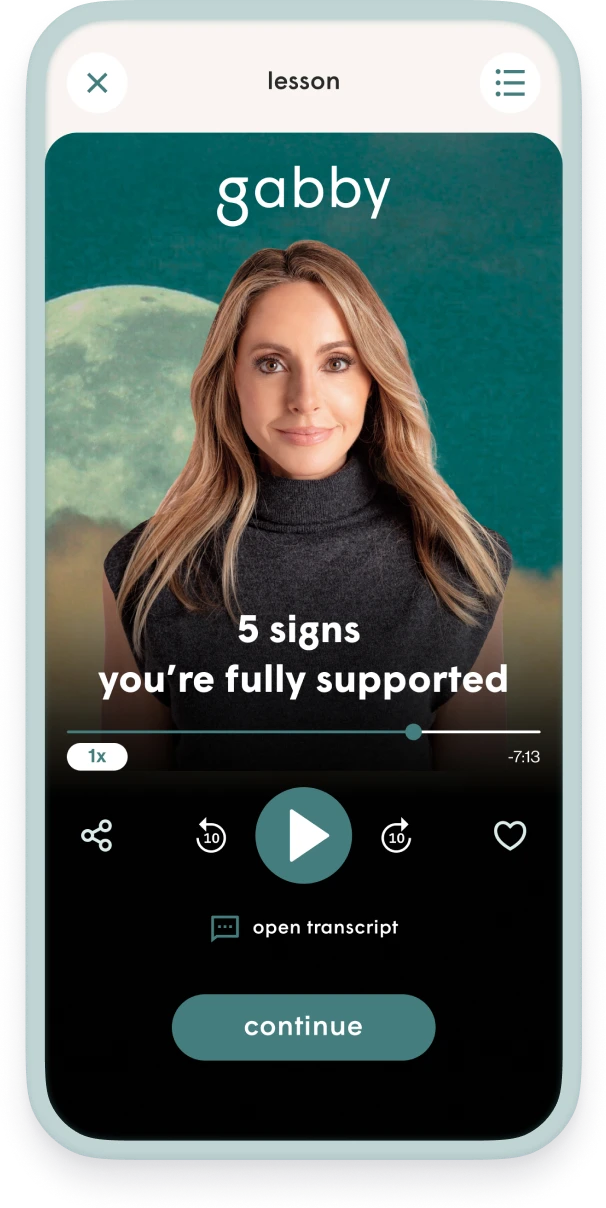
Task: Tap the playback progress bar
Action: tap(250, 732)
